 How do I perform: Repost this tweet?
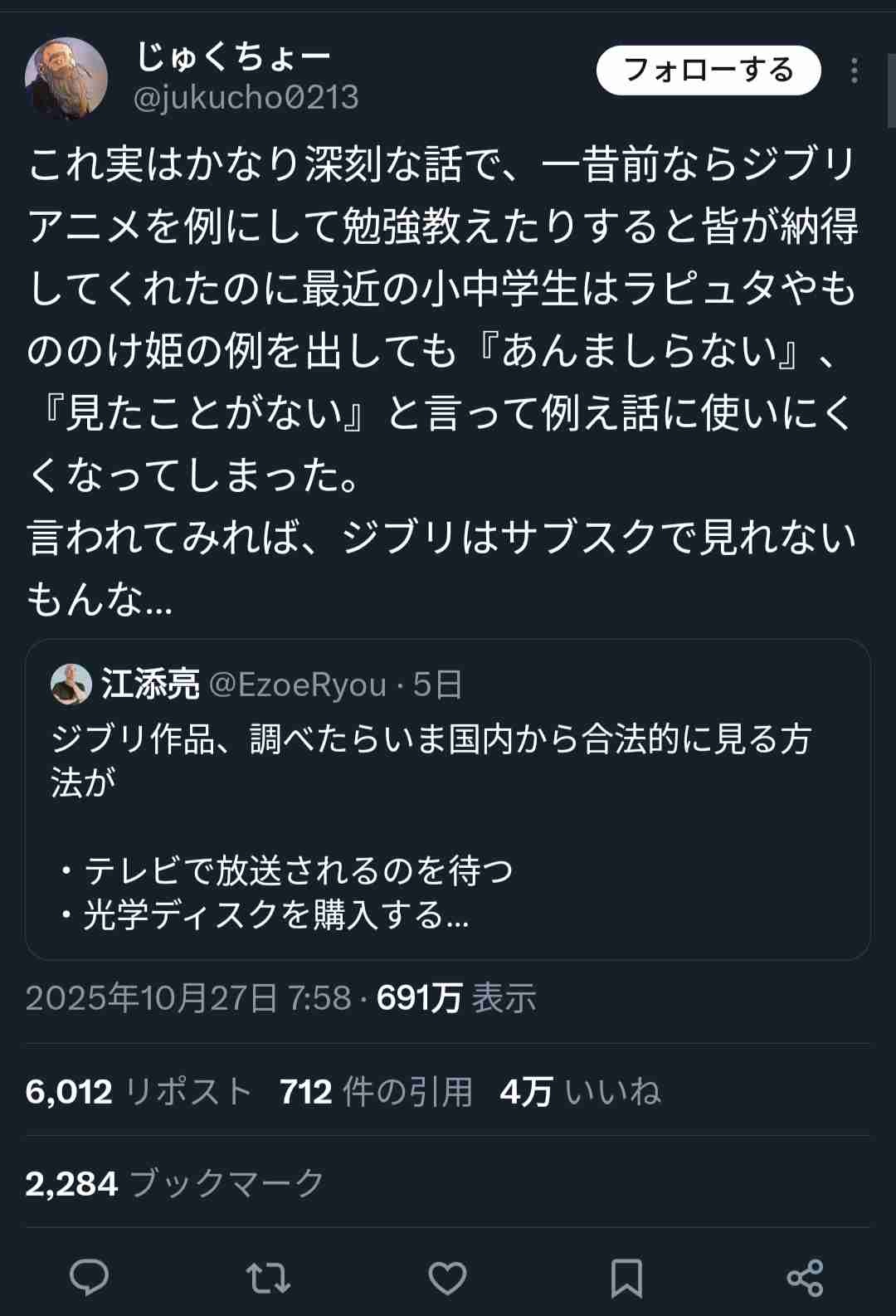[x=268, y=1277]
